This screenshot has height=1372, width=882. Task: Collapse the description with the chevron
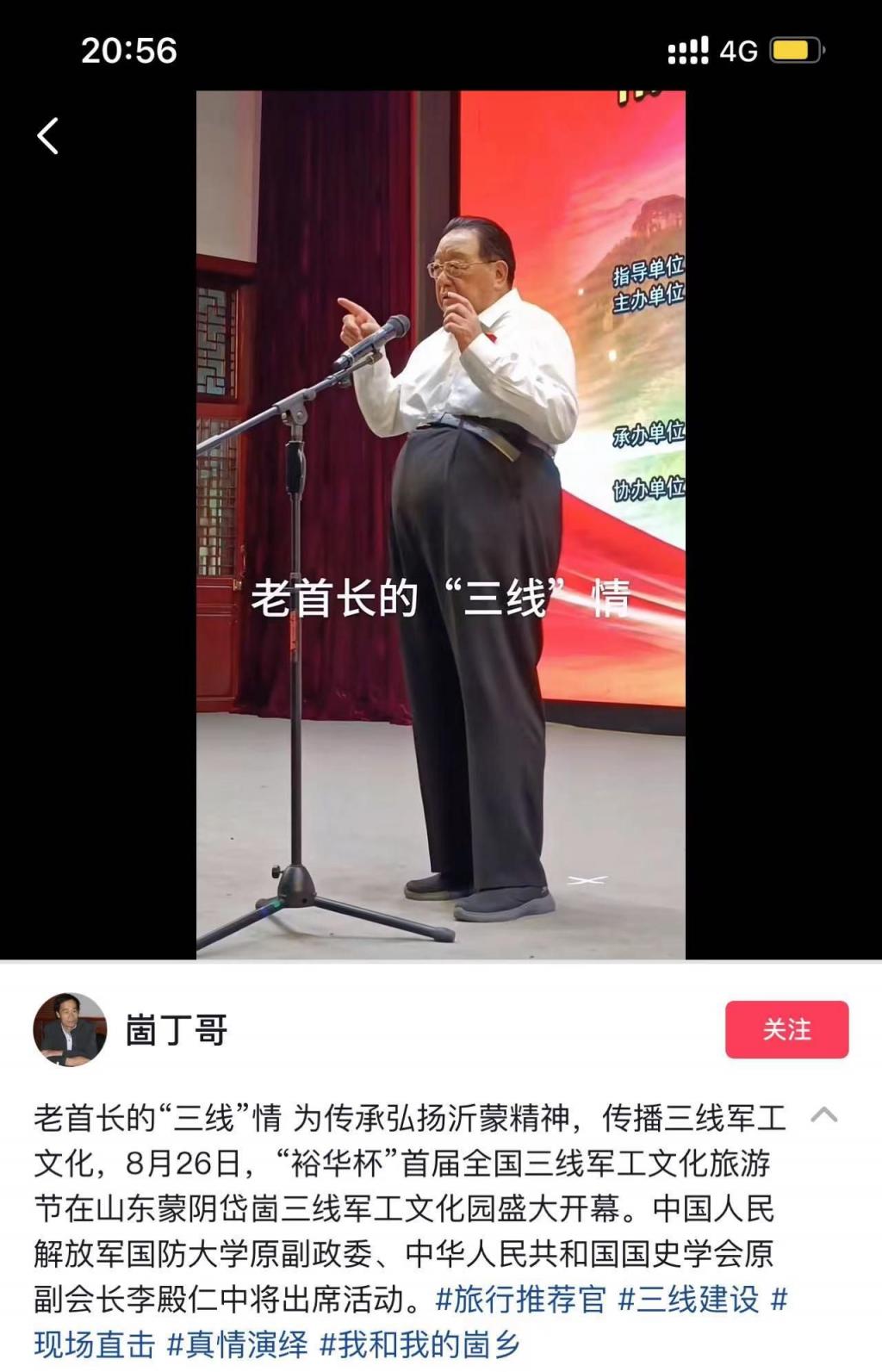point(823,1115)
